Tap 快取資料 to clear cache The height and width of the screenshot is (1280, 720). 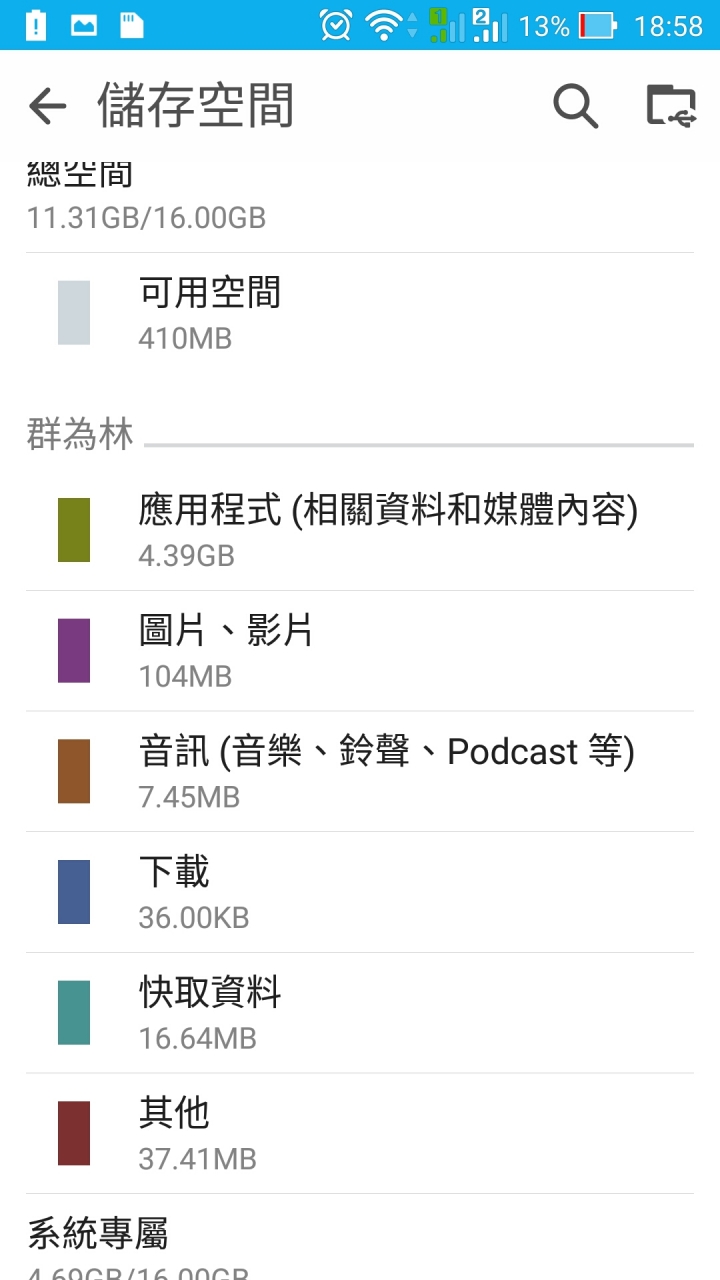tap(360, 1013)
